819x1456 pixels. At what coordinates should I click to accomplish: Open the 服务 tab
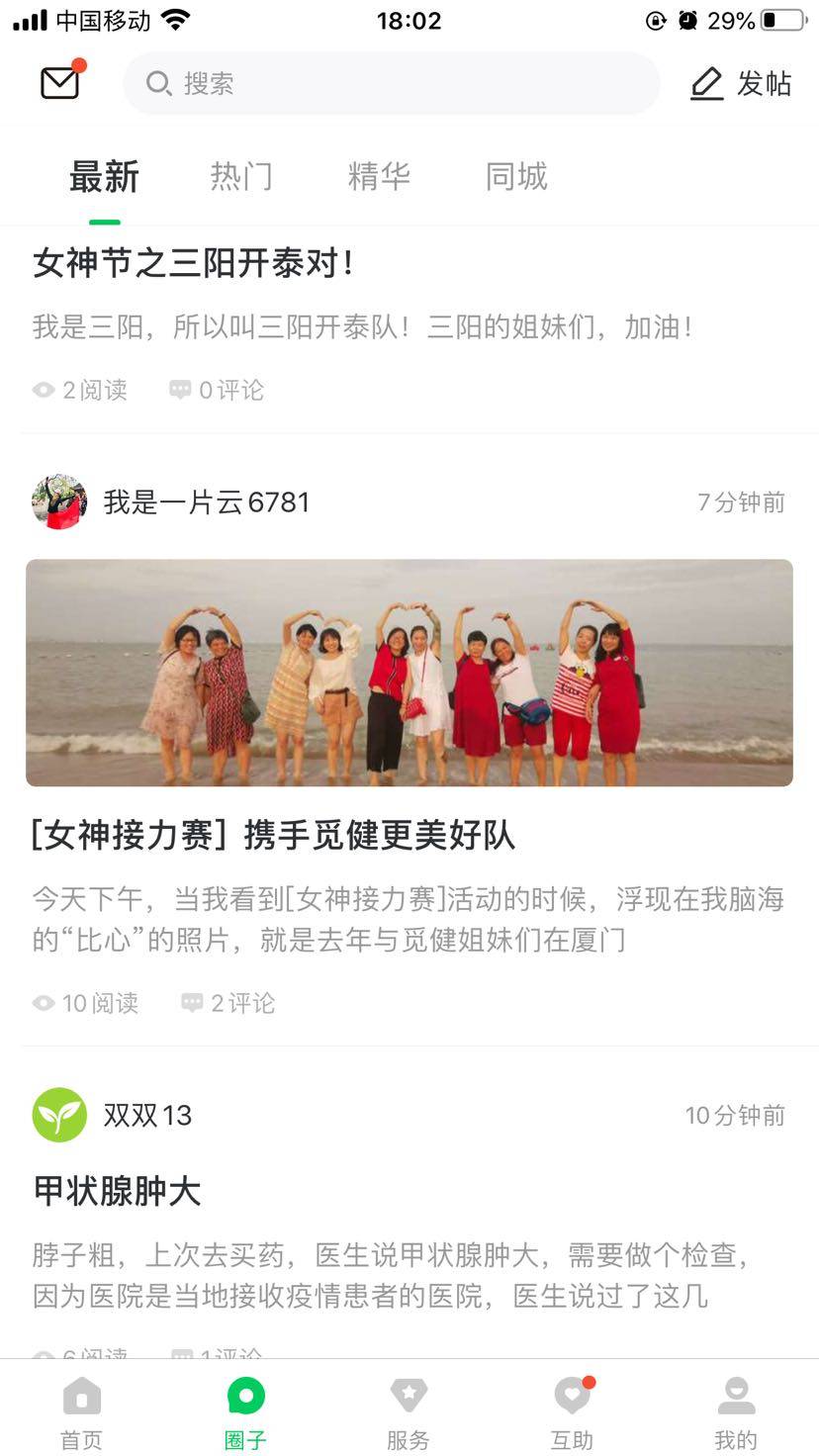[409, 1412]
